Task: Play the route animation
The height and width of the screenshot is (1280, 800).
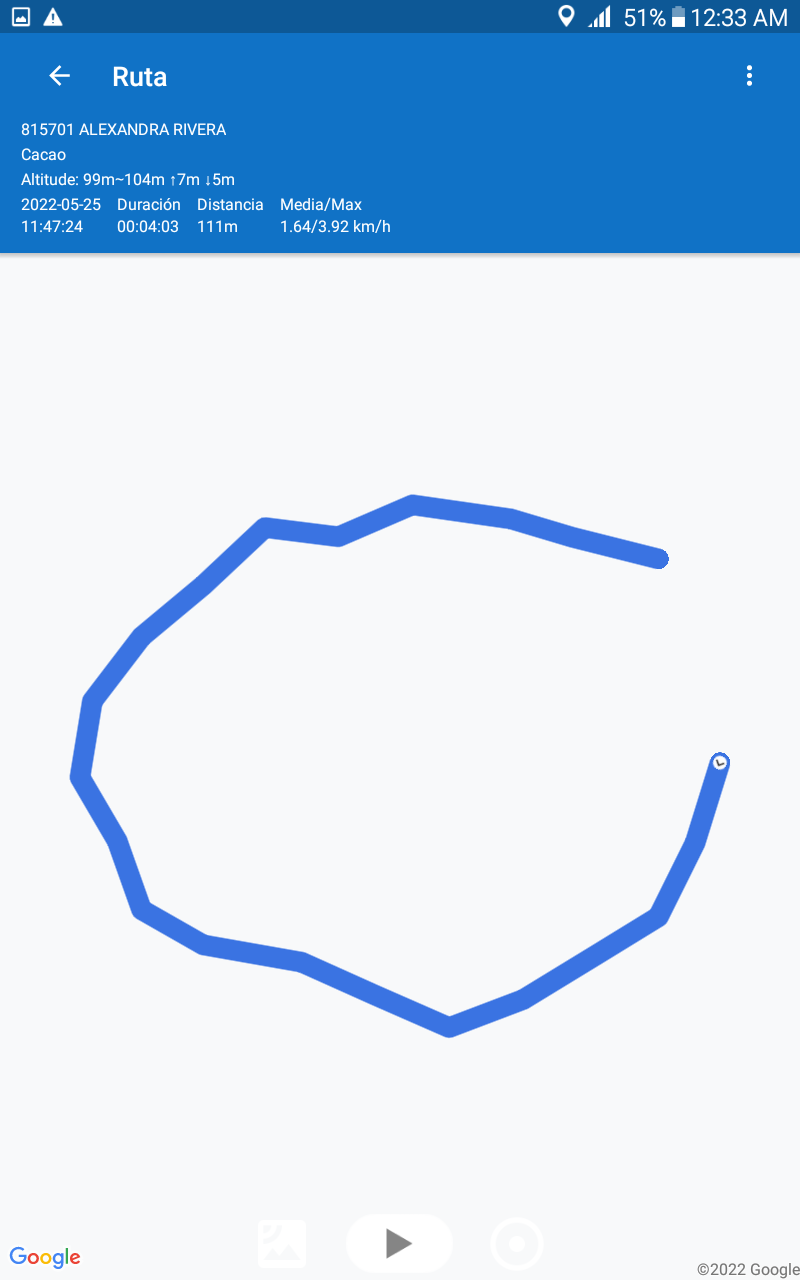Action: (399, 1243)
